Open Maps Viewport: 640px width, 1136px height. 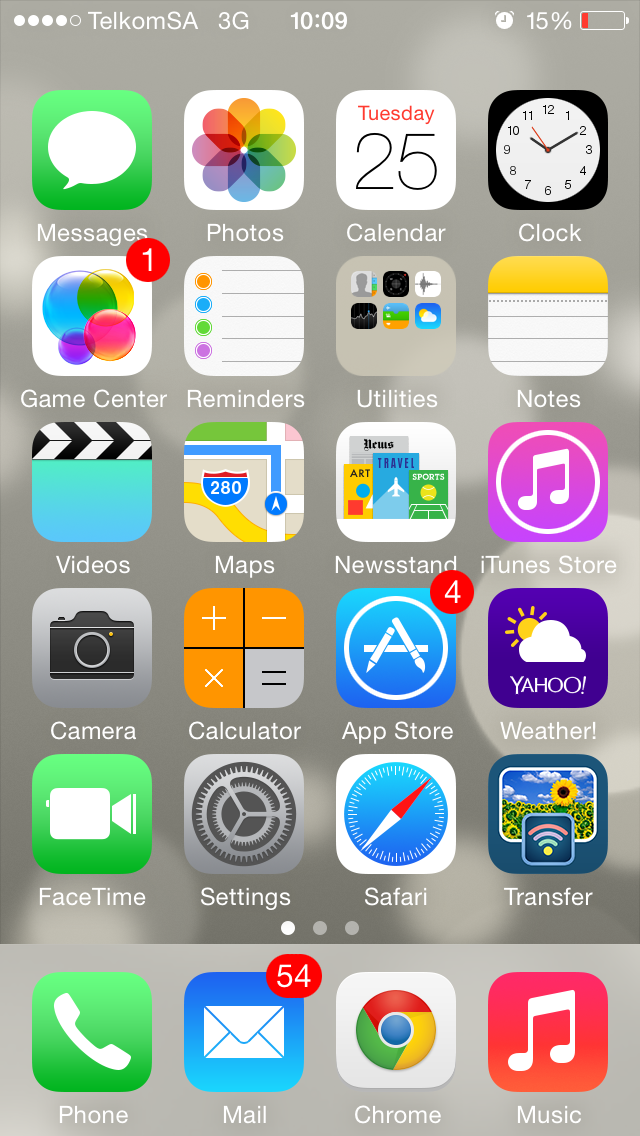[x=244, y=482]
